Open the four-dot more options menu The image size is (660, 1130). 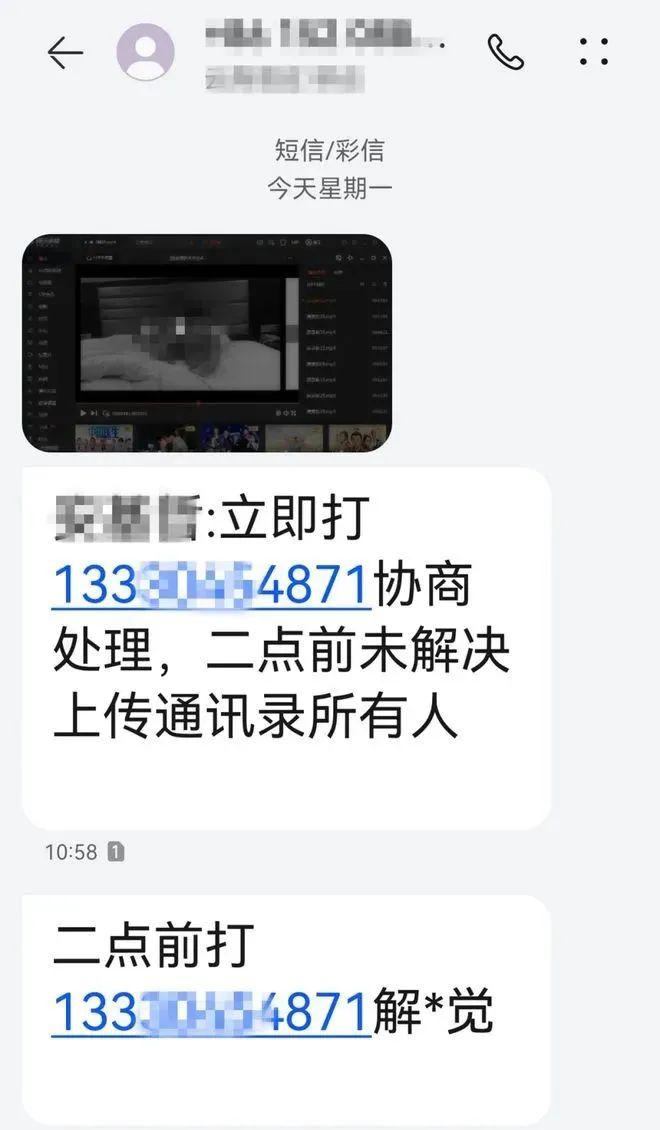point(594,52)
